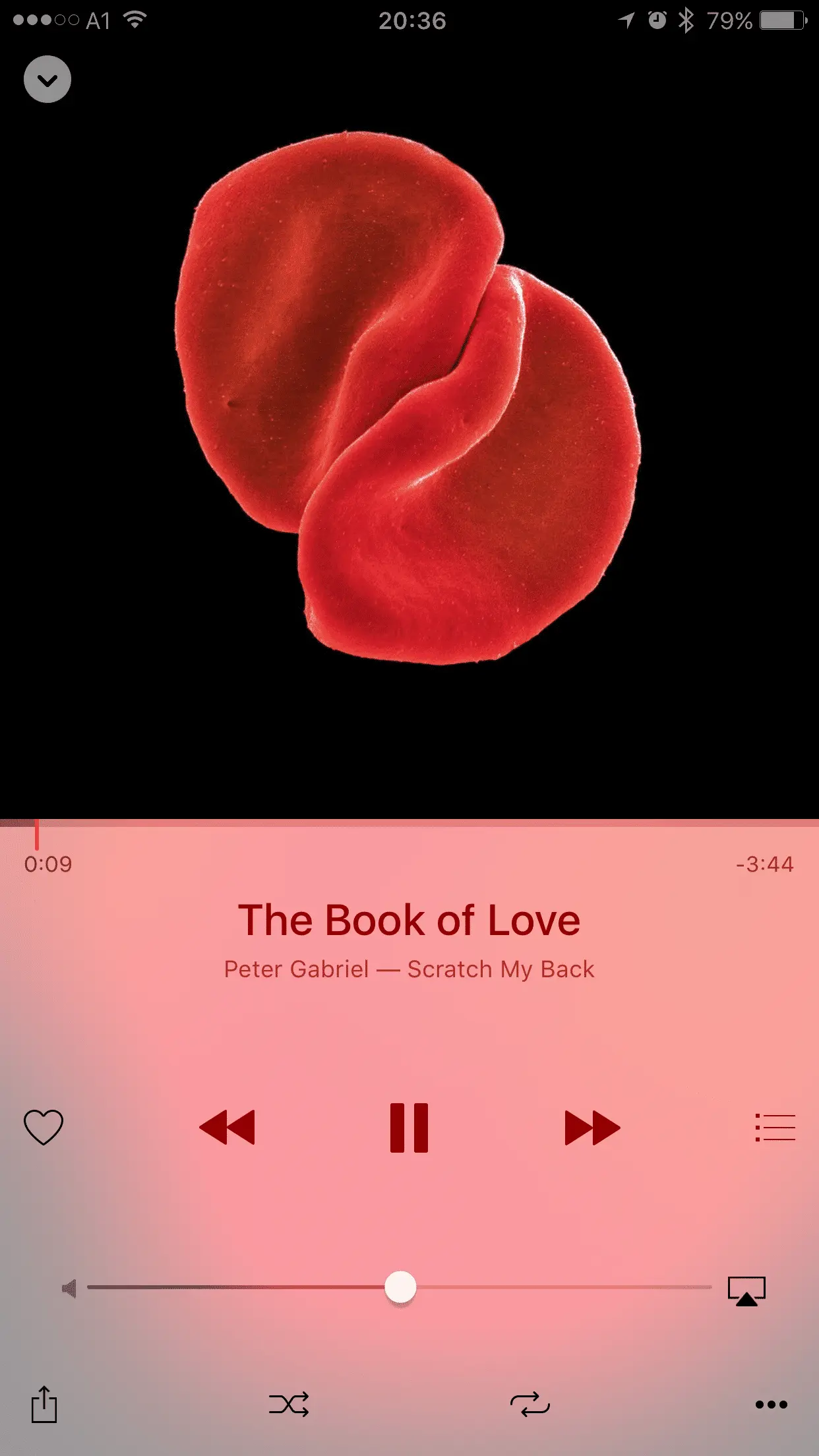Open AirPlay output options
Image resolution: width=819 pixels, height=1456 pixels.
point(746,1290)
